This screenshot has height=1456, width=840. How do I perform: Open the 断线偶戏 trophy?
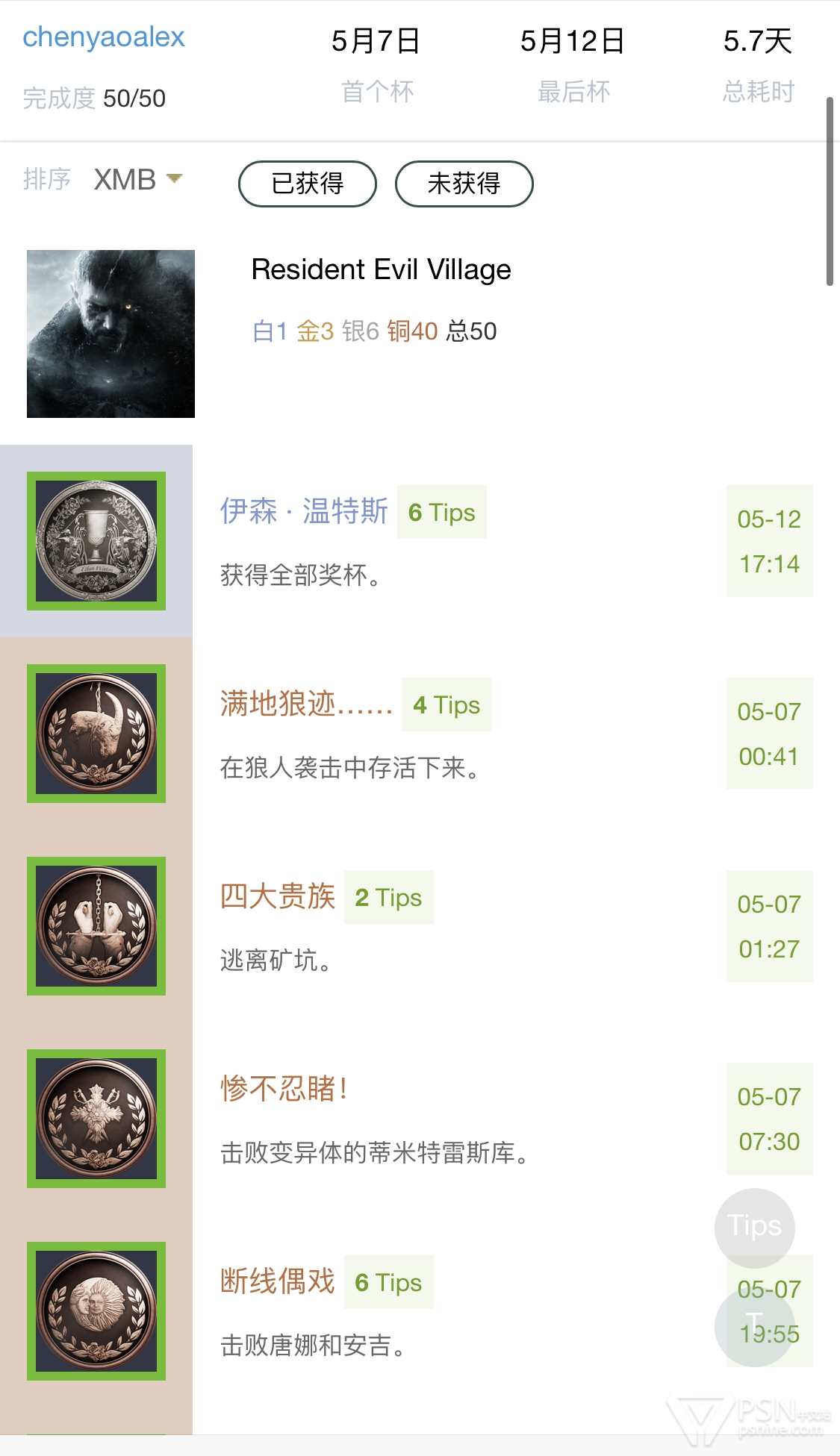tap(278, 1281)
